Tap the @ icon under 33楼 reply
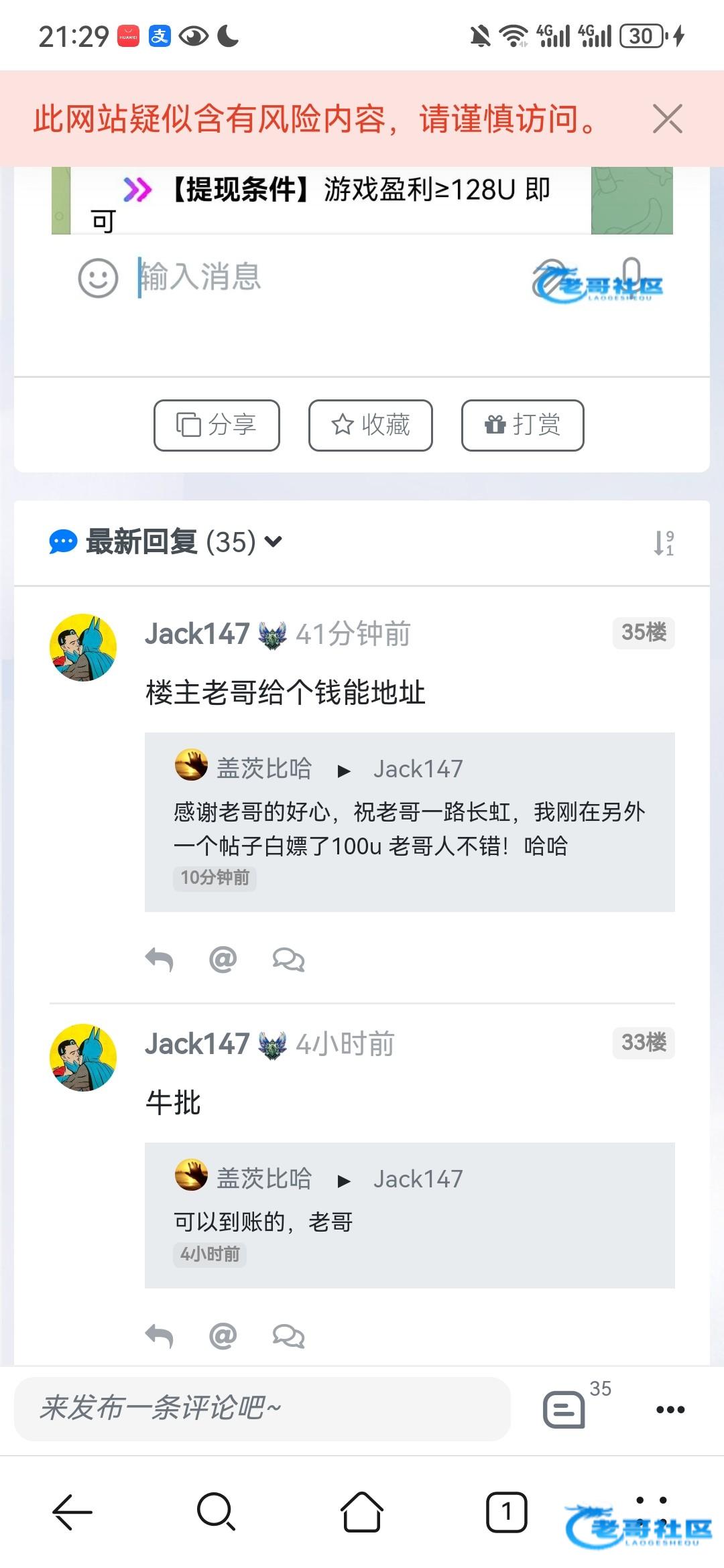The width and height of the screenshot is (724, 1568). tap(223, 1336)
